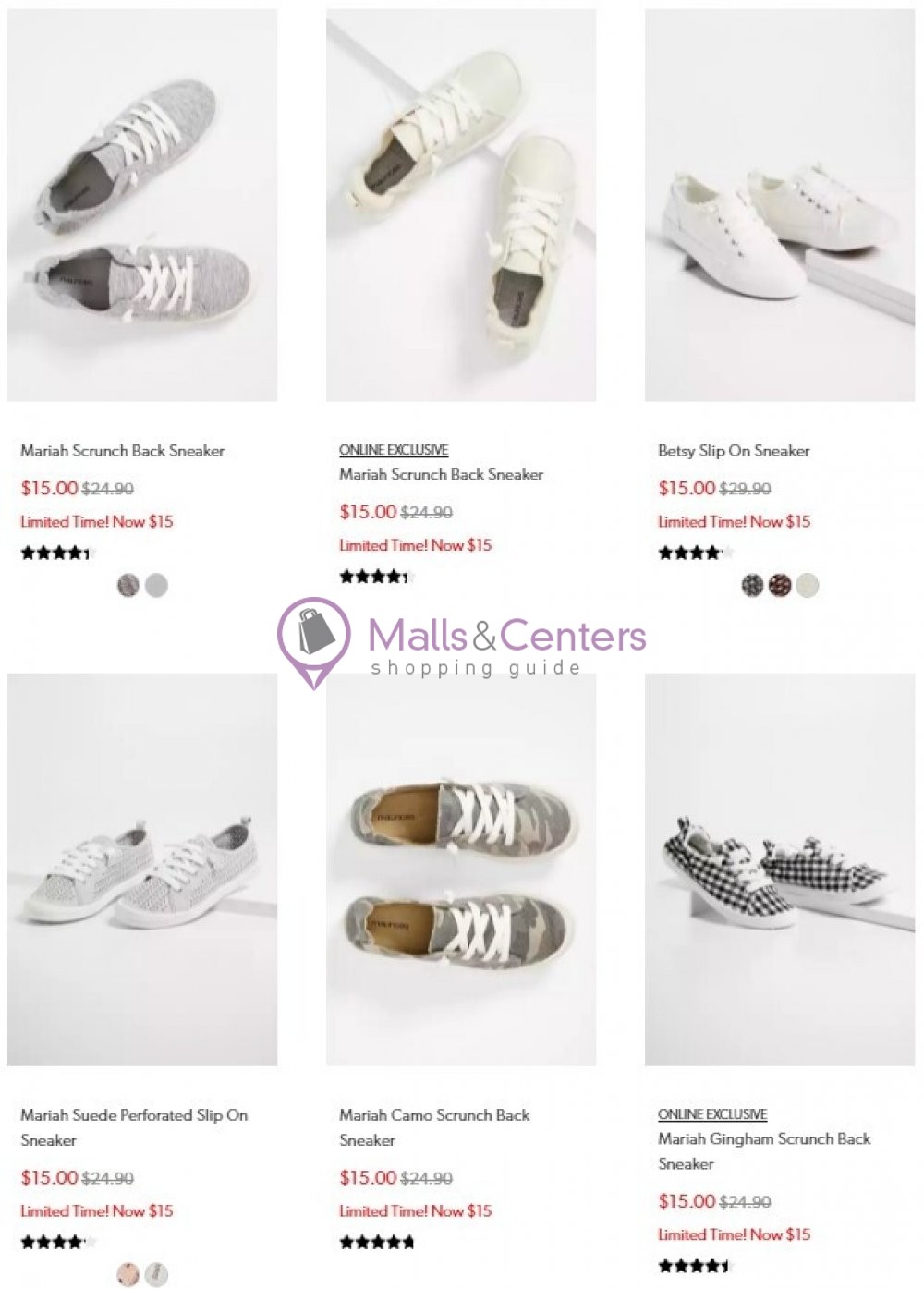Viewport: 924px width, 1289px height.
Task: Click the star rating under Mariah Suede Perforated Sneaker
Action: point(51,1243)
